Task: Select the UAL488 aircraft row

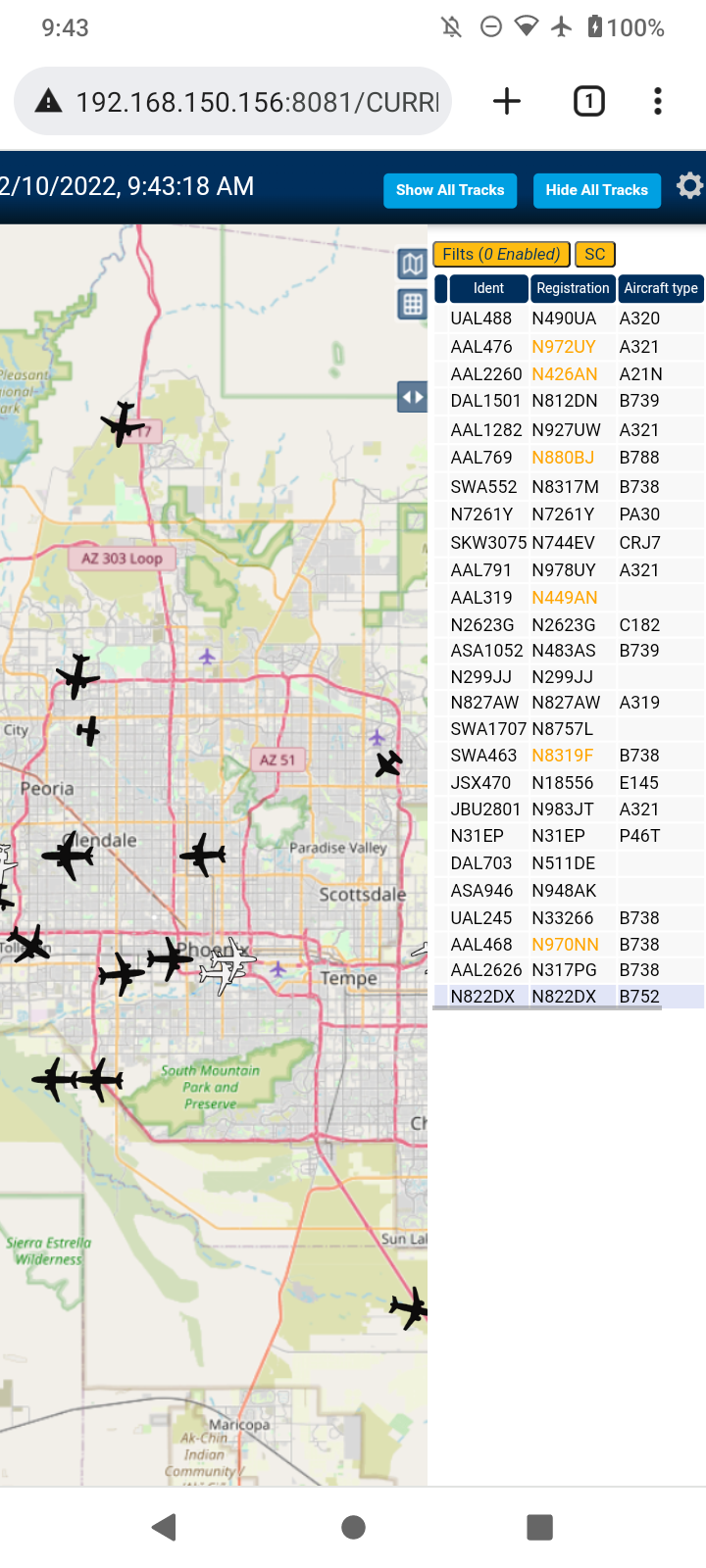Action: [569, 318]
